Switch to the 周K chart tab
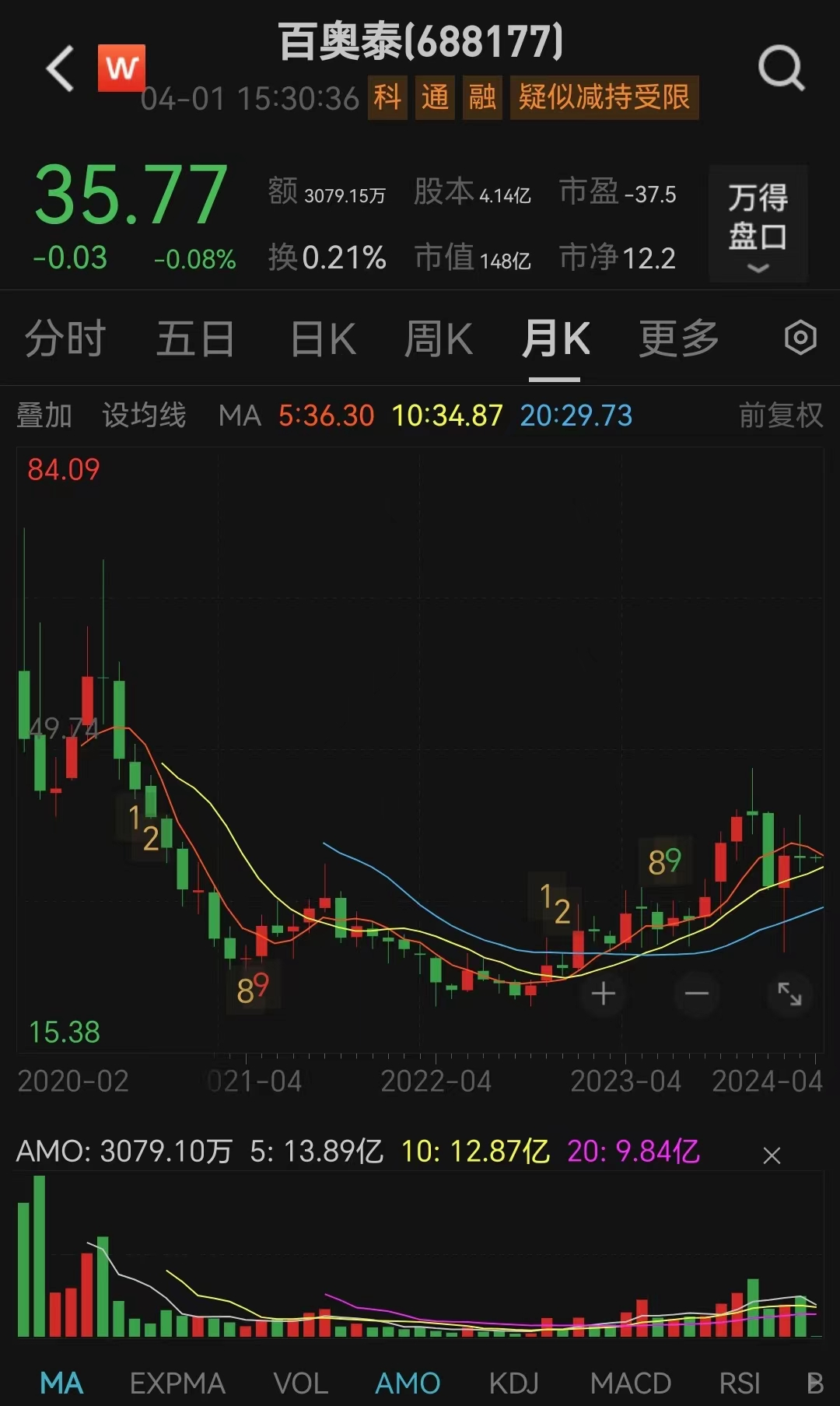This screenshot has width=840, height=1406. [x=439, y=338]
